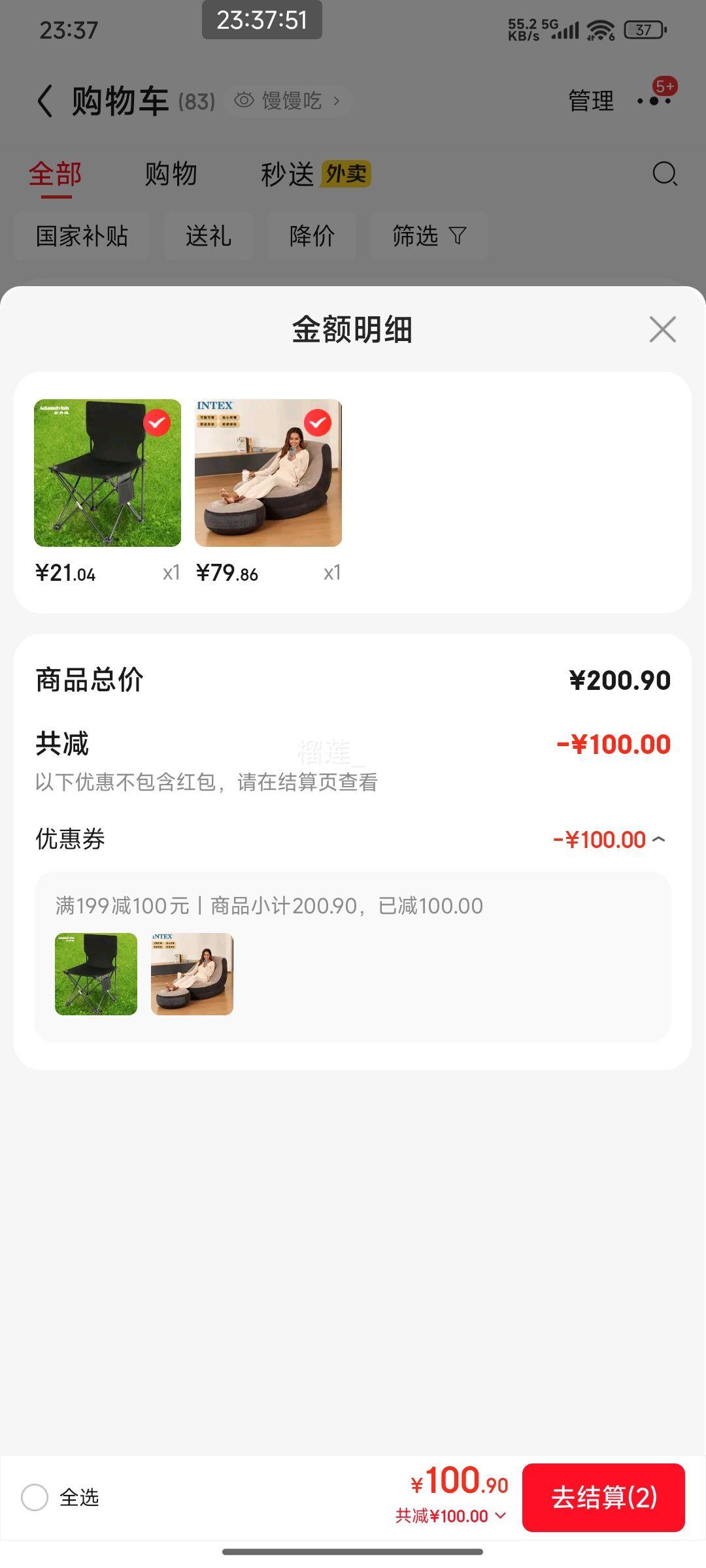Filter cart by 国家补贴
The width and height of the screenshot is (706, 1568).
point(82,236)
